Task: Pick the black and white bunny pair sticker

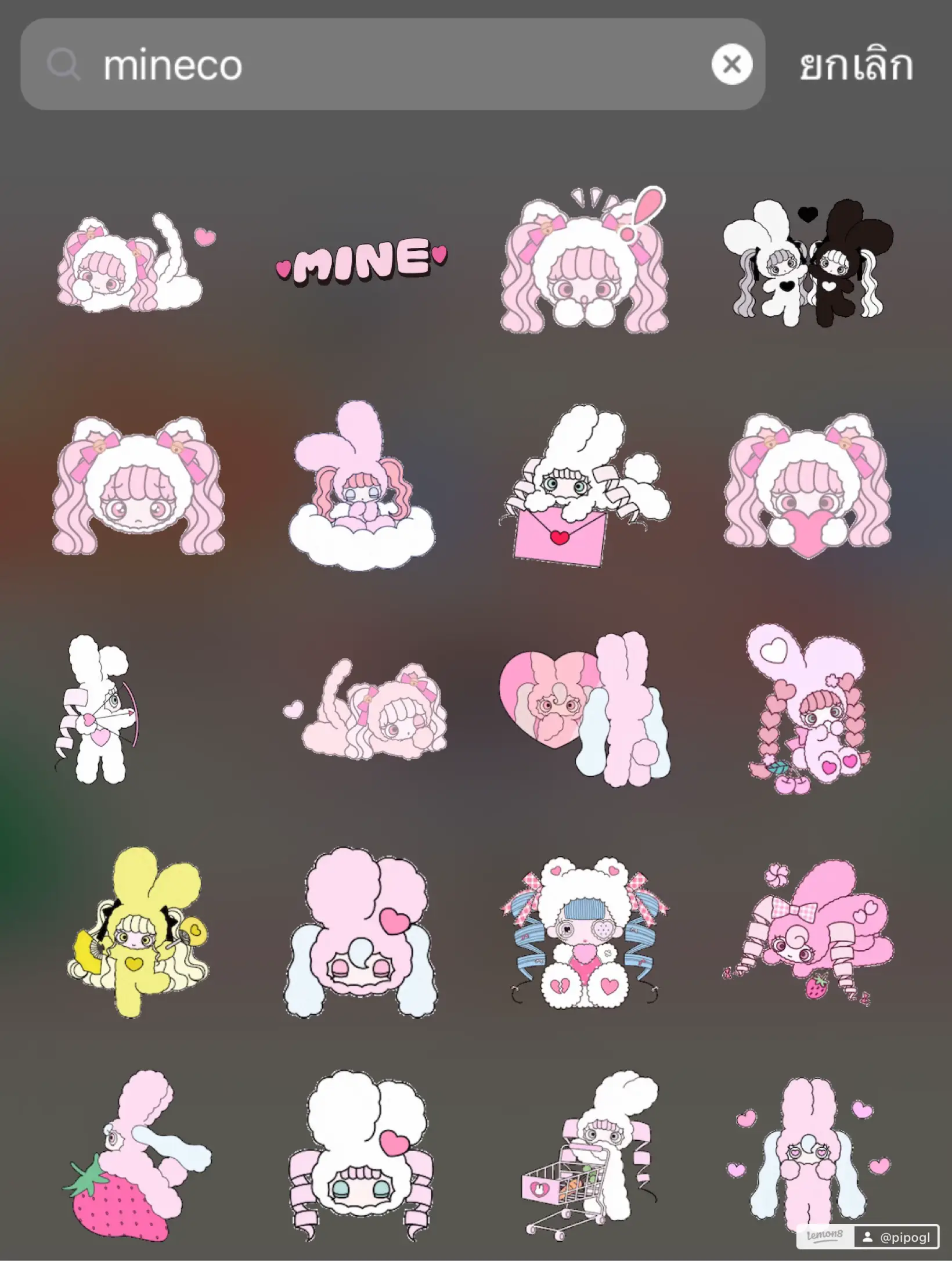Action: point(807,265)
